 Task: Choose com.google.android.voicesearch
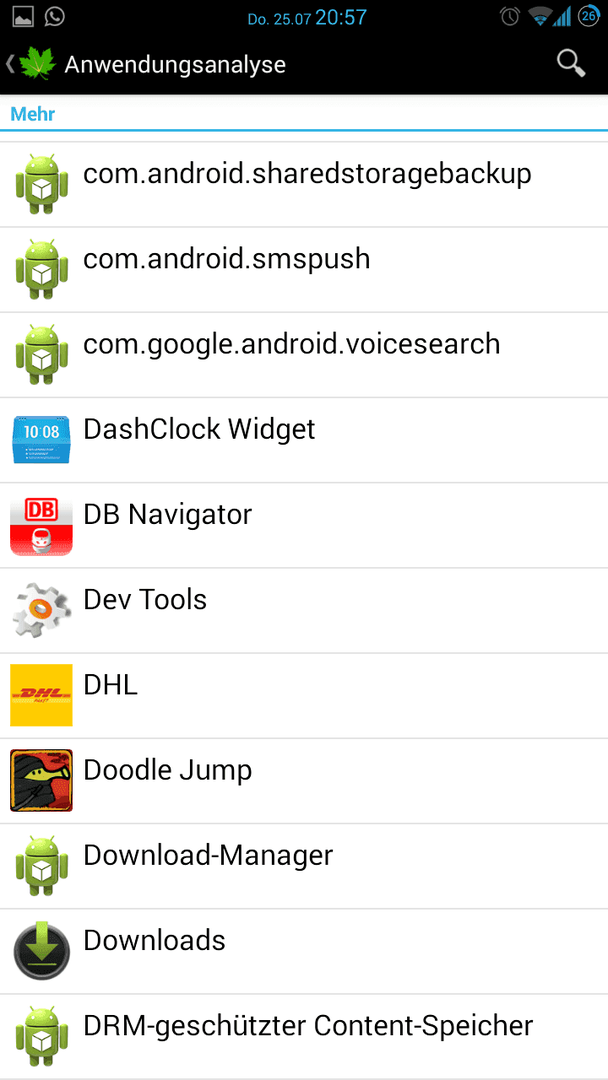pos(304,355)
